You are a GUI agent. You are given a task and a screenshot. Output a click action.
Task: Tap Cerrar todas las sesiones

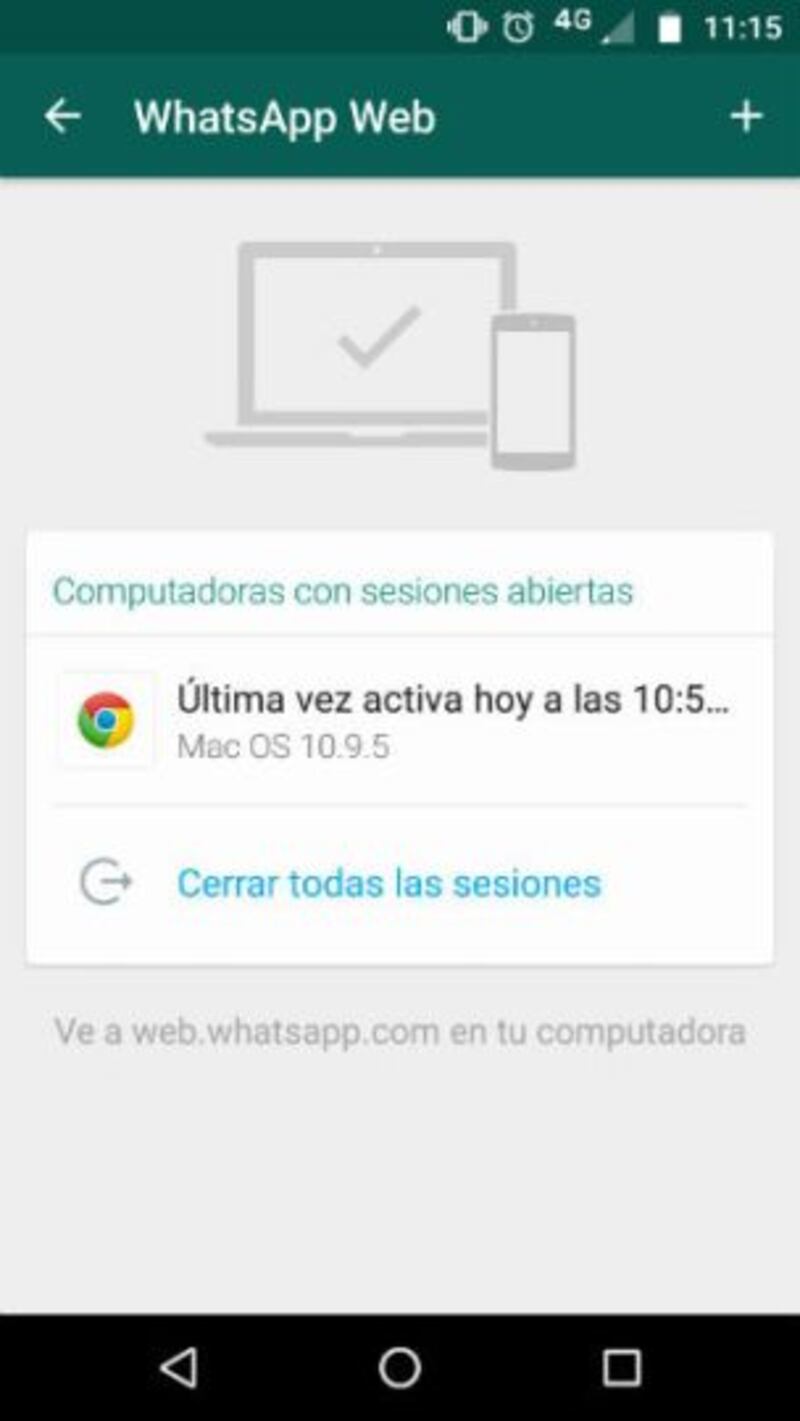tap(389, 883)
